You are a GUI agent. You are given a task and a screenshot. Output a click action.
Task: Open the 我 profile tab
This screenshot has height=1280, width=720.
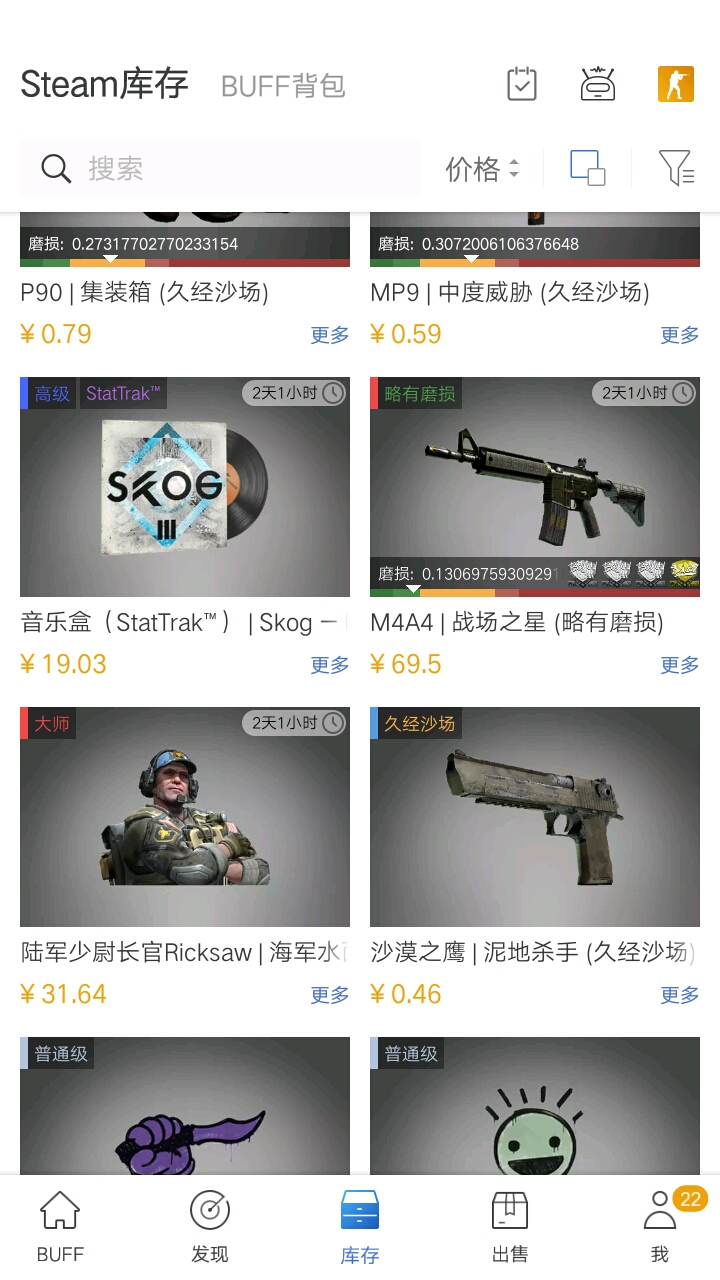tap(660, 1226)
